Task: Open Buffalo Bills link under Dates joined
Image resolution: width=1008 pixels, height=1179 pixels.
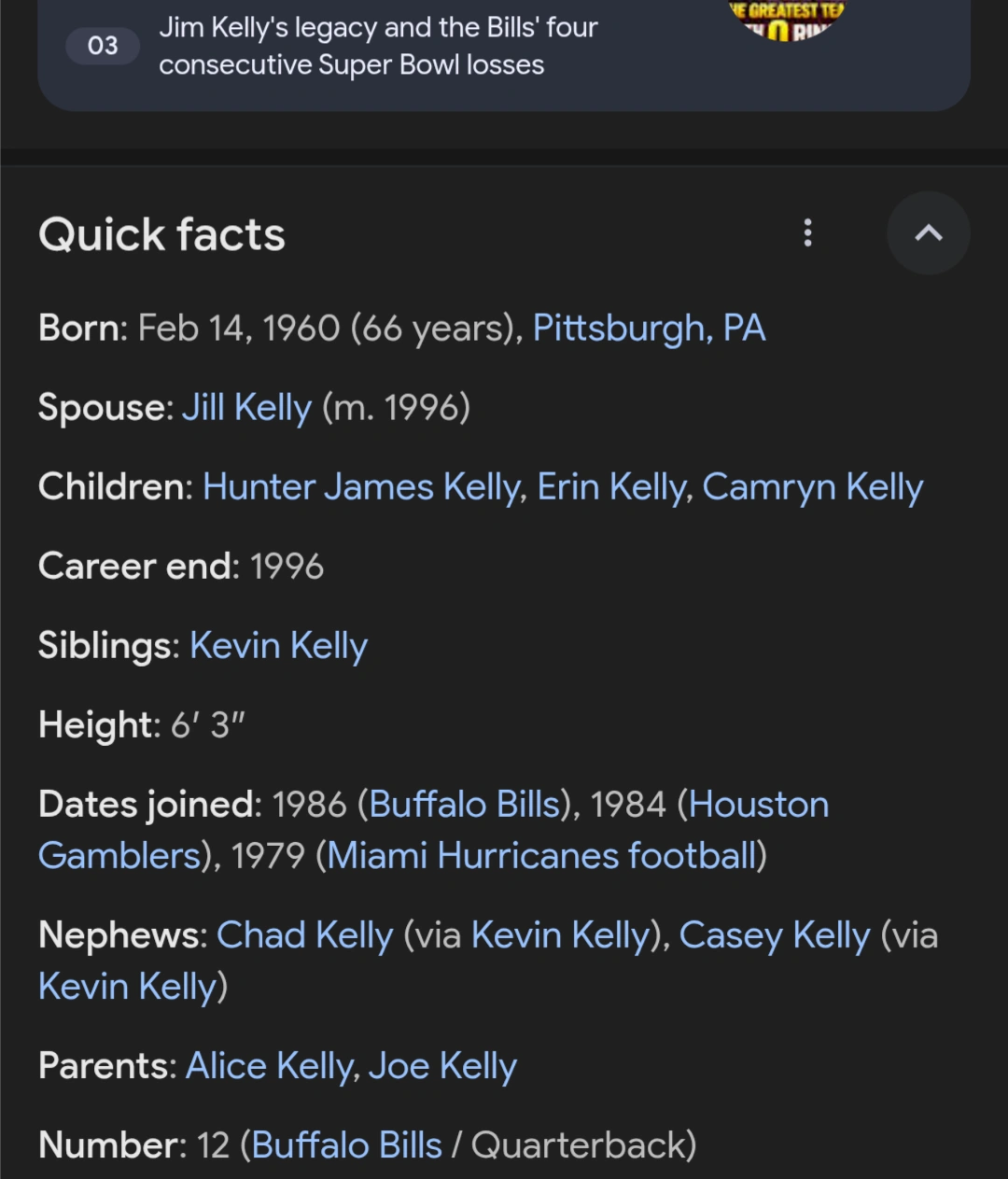Action: pyautogui.click(x=464, y=805)
